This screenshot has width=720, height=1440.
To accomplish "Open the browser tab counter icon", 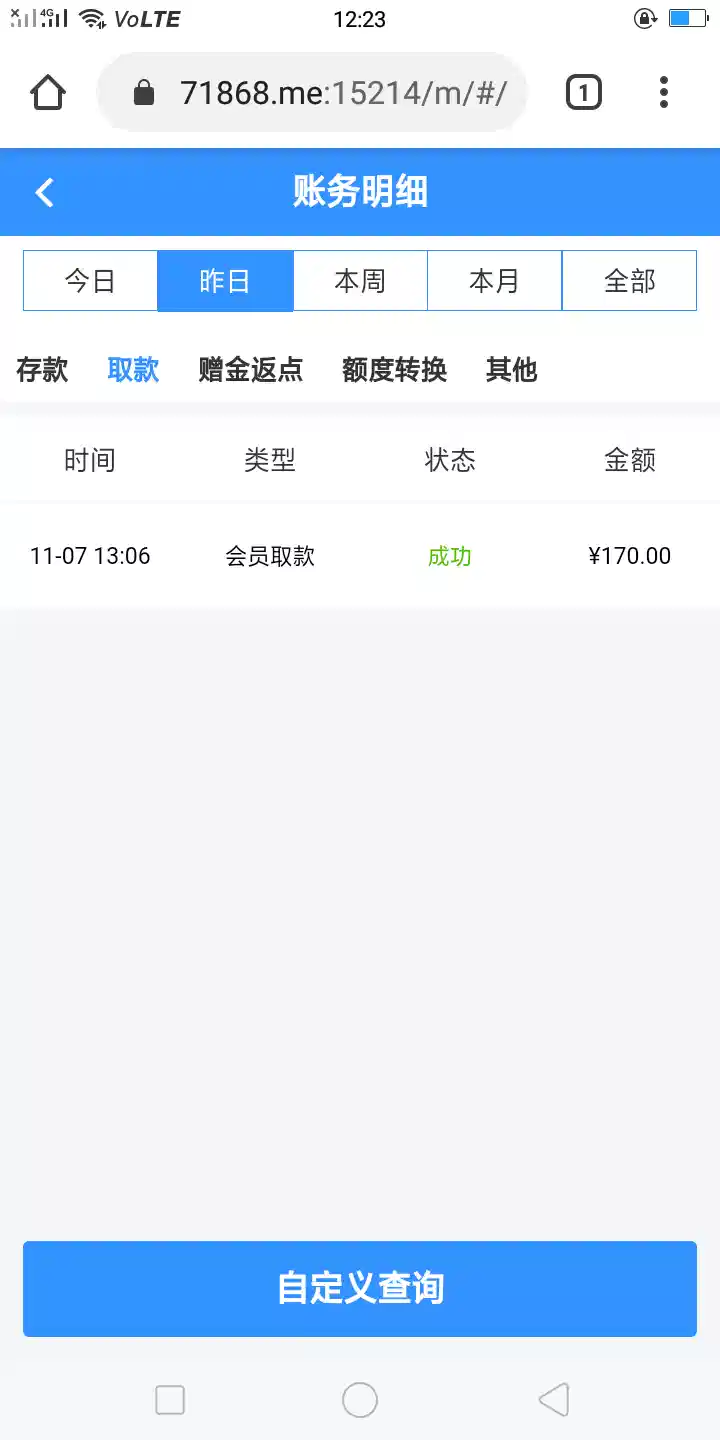I will 583,92.
